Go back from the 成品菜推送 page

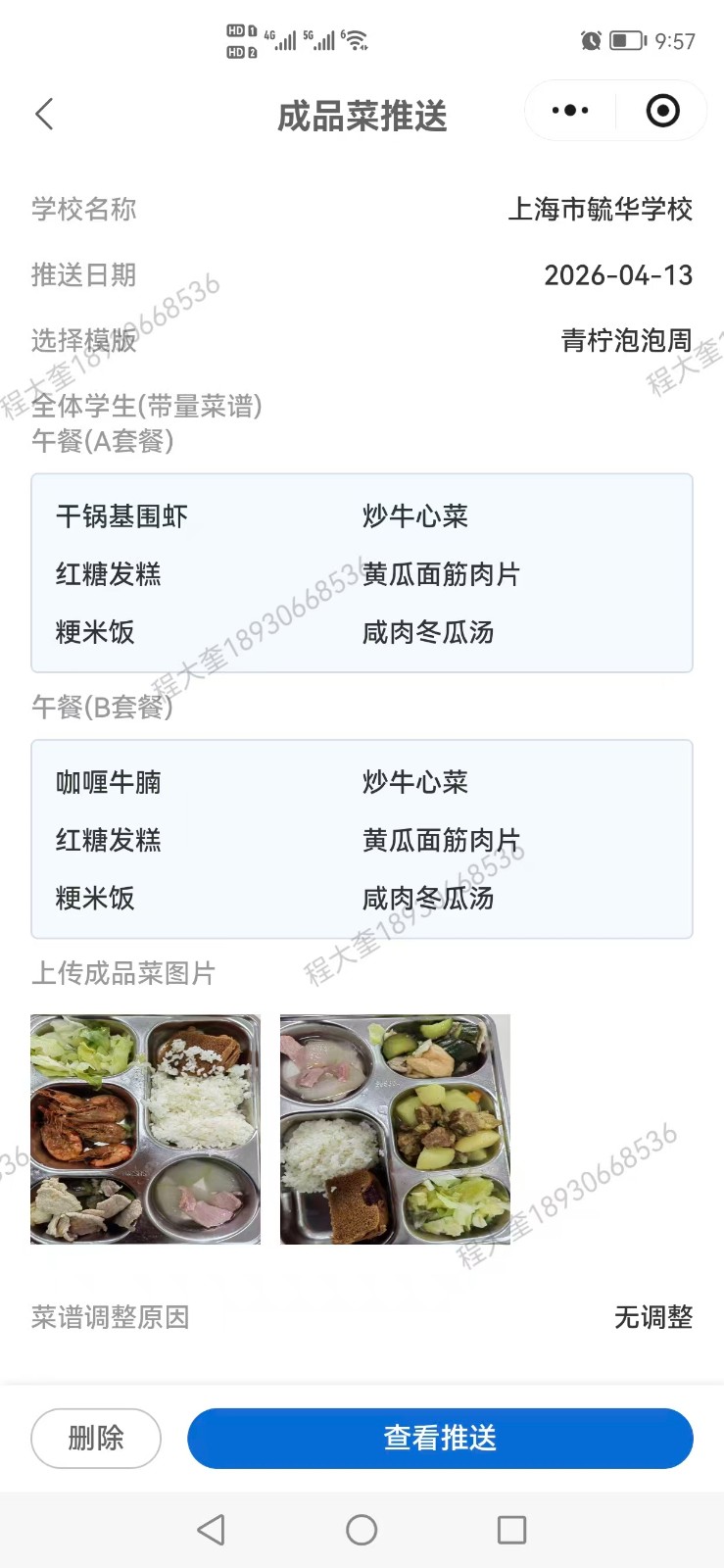click(44, 115)
